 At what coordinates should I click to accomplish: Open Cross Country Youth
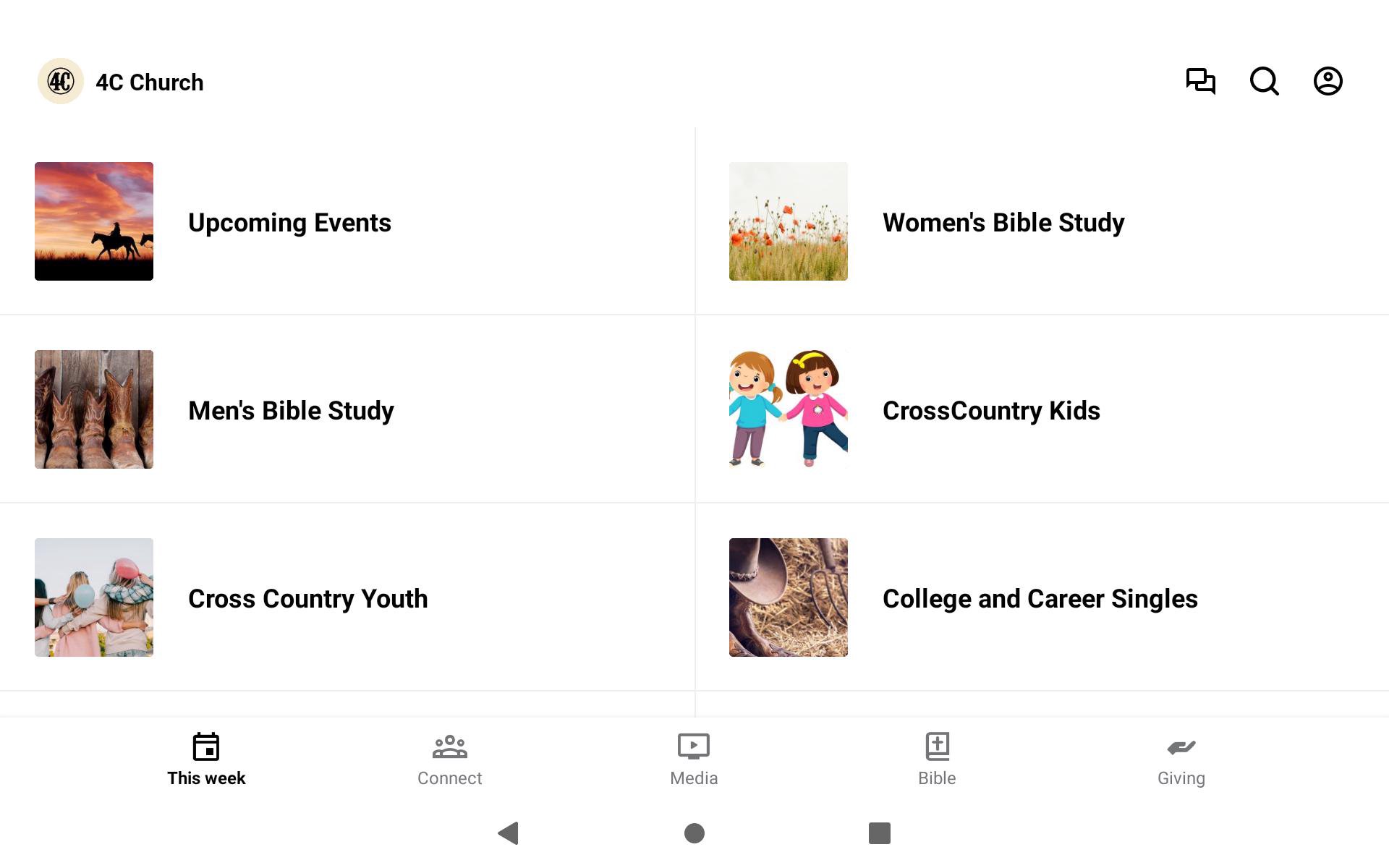click(307, 598)
